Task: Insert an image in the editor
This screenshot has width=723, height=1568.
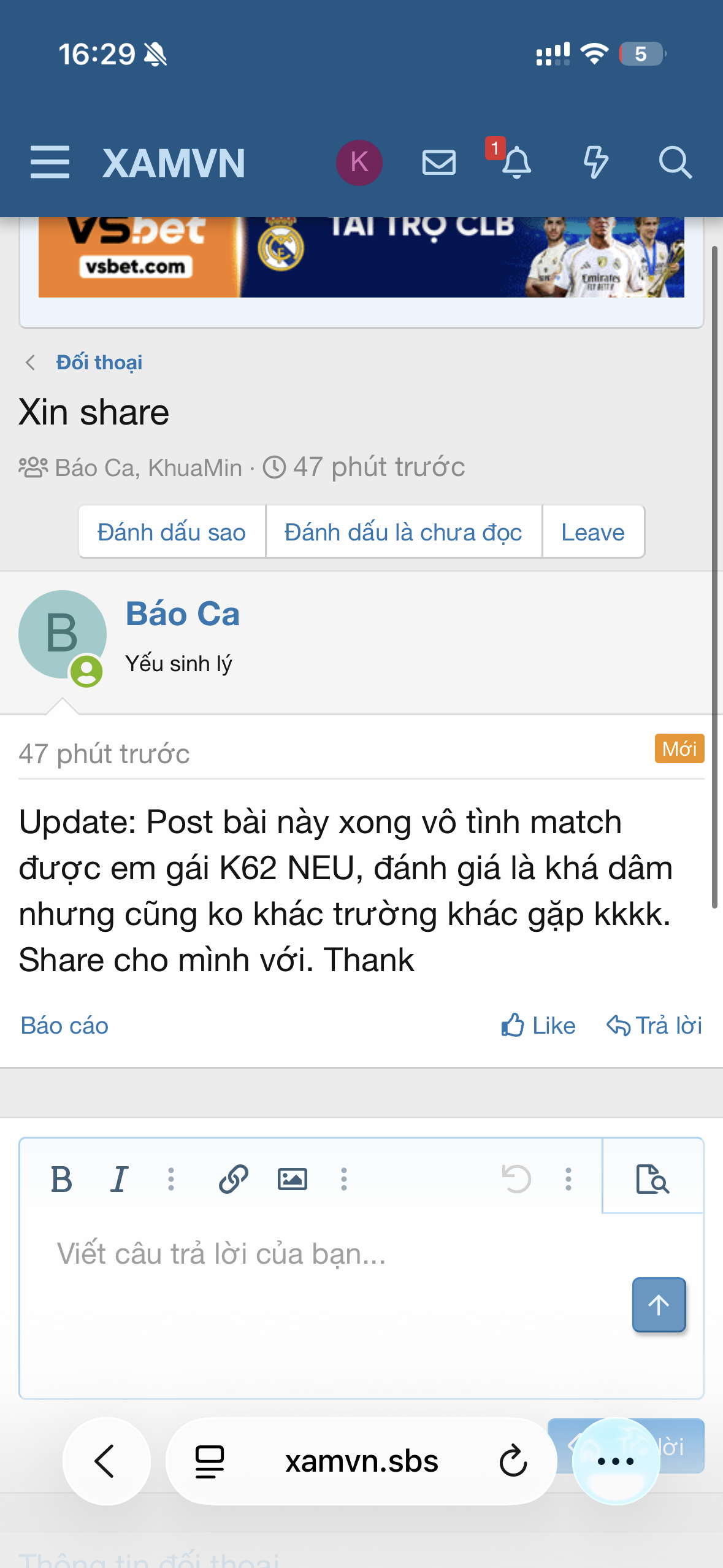Action: coord(292,1179)
